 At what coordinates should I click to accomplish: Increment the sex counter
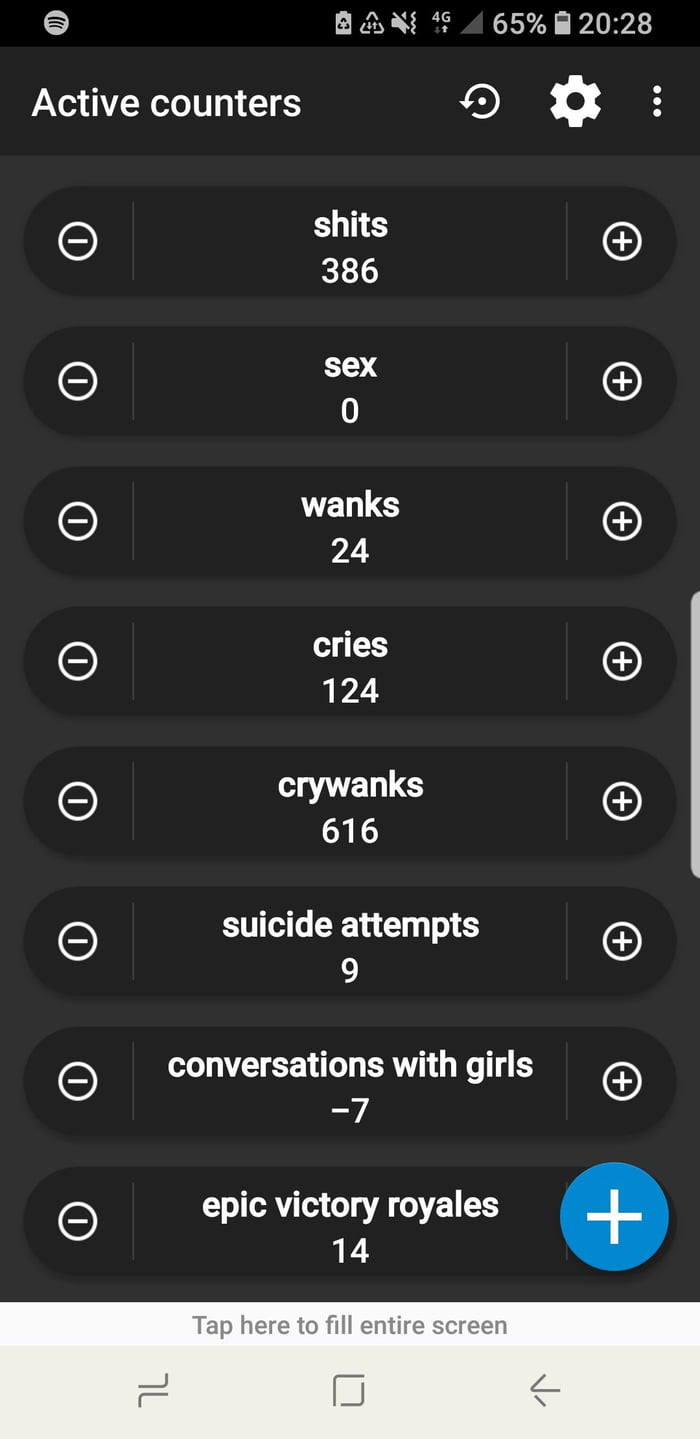point(622,381)
